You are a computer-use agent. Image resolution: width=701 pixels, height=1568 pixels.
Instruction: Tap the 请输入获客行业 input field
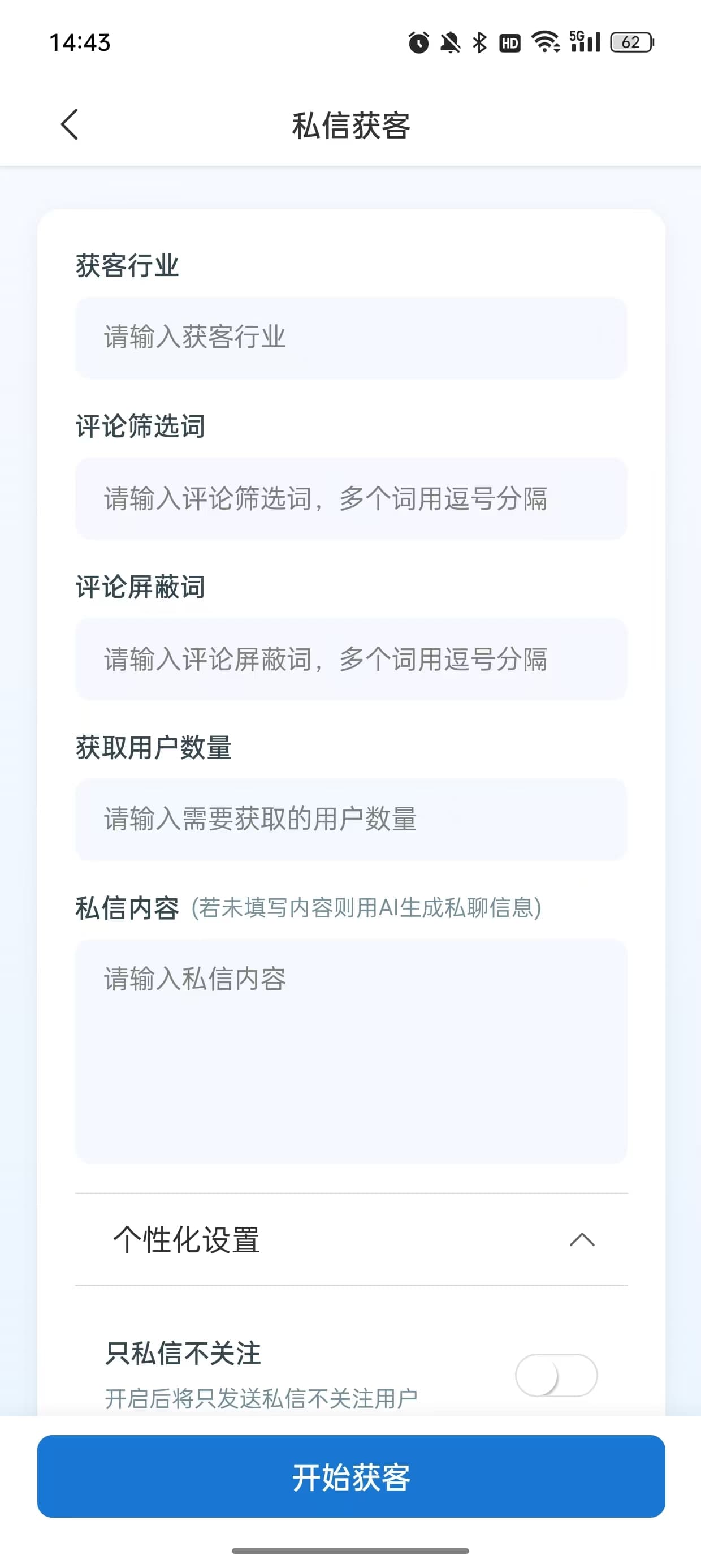coord(350,338)
